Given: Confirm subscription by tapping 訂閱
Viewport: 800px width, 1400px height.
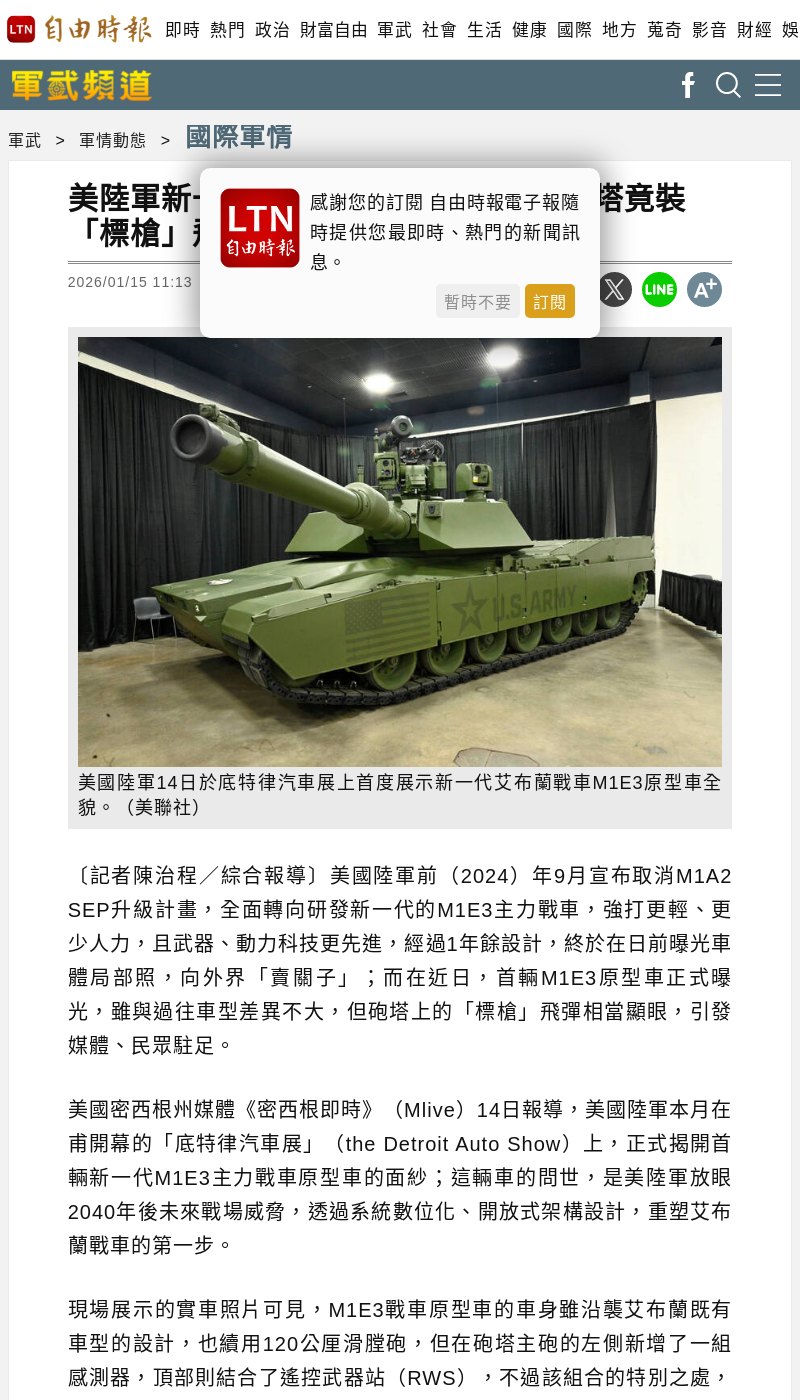Looking at the screenshot, I should (550, 301).
